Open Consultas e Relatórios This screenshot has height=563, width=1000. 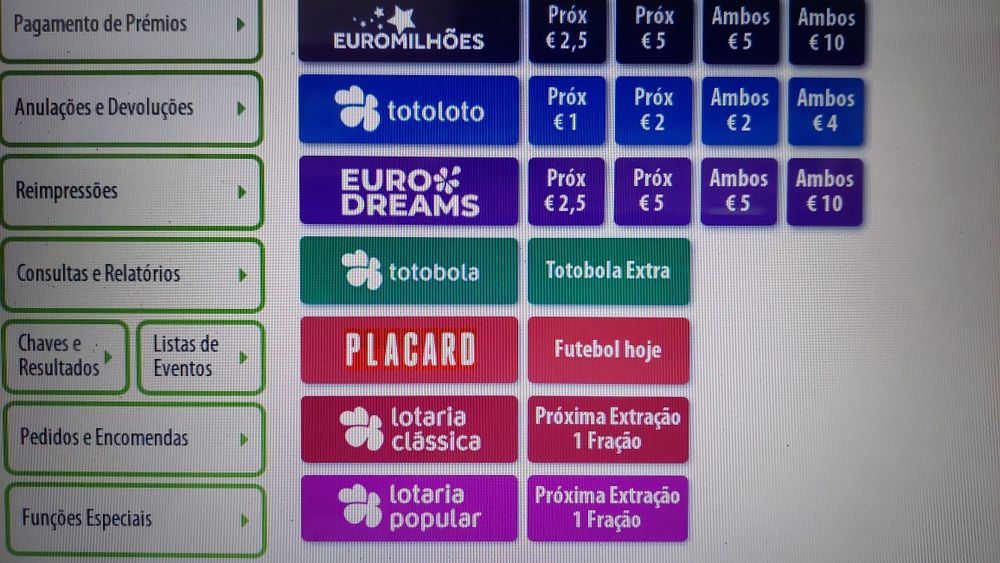click(130, 274)
